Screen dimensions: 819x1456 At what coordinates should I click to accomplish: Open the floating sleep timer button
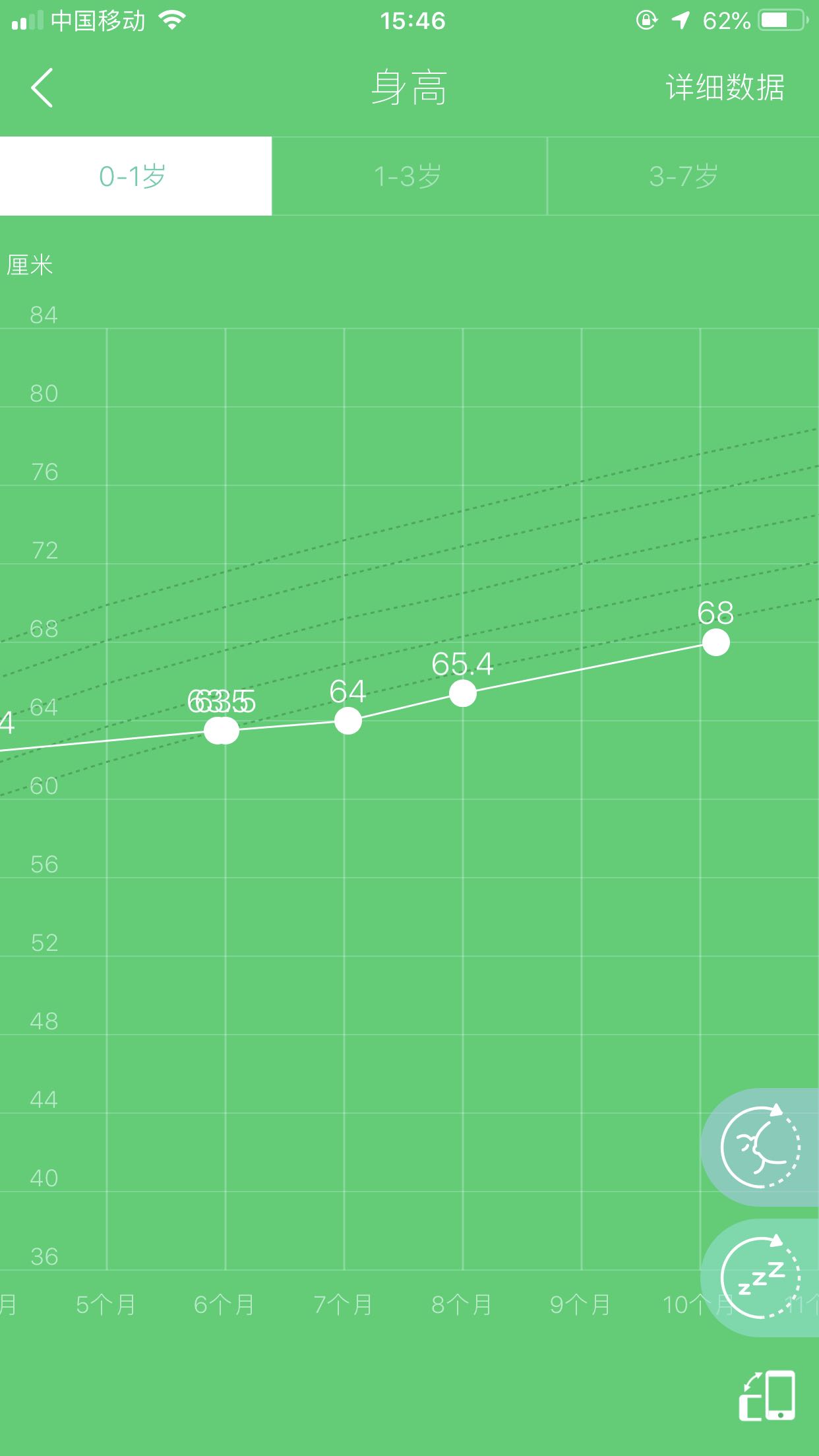[x=760, y=1277]
